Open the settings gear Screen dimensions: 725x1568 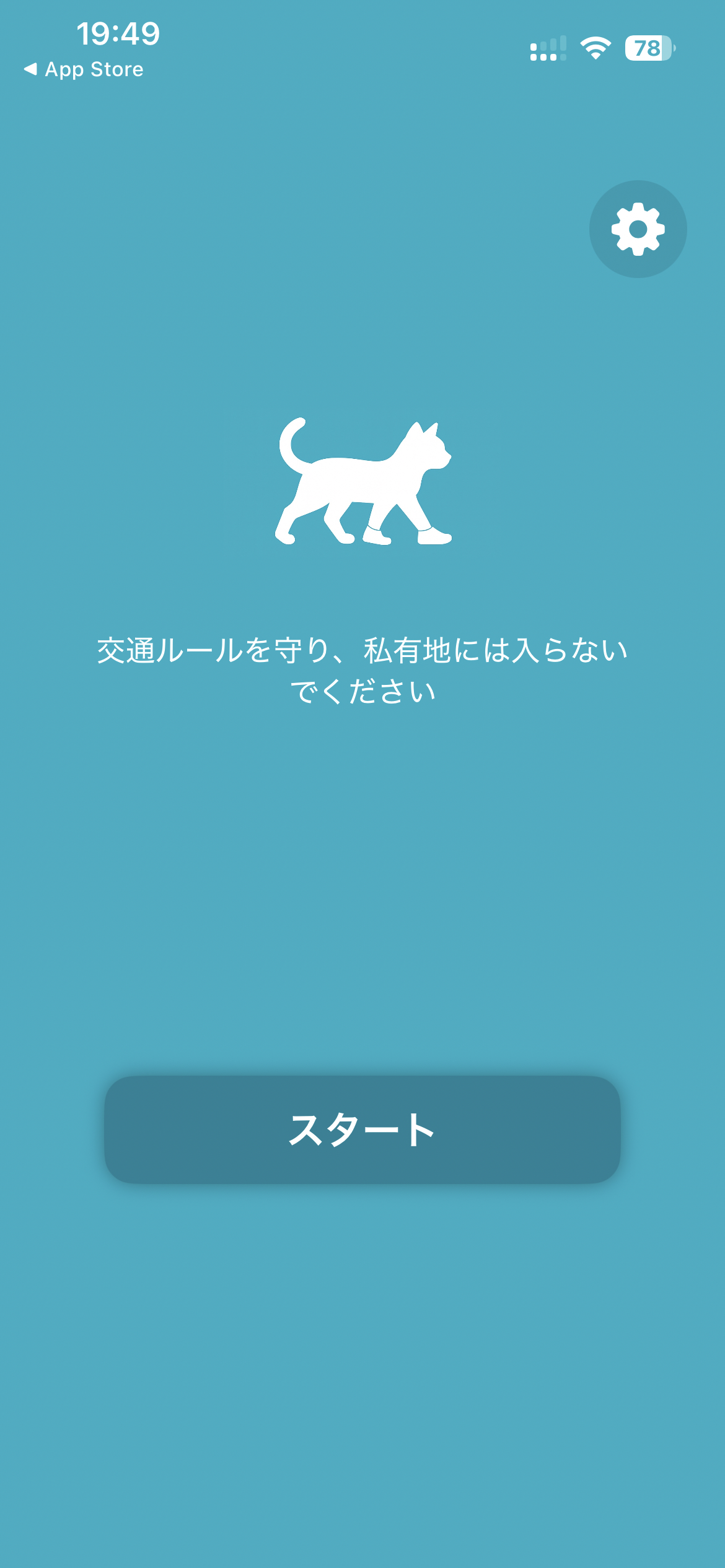(x=638, y=229)
